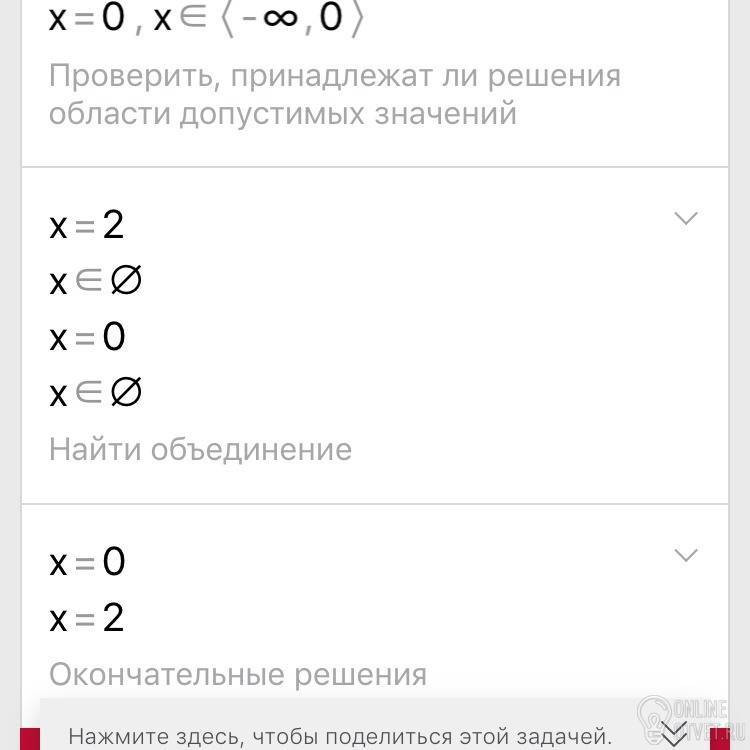750x750 pixels.
Task: Expand the 'Окончательные решения' step chevron
Action: (x=686, y=555)
